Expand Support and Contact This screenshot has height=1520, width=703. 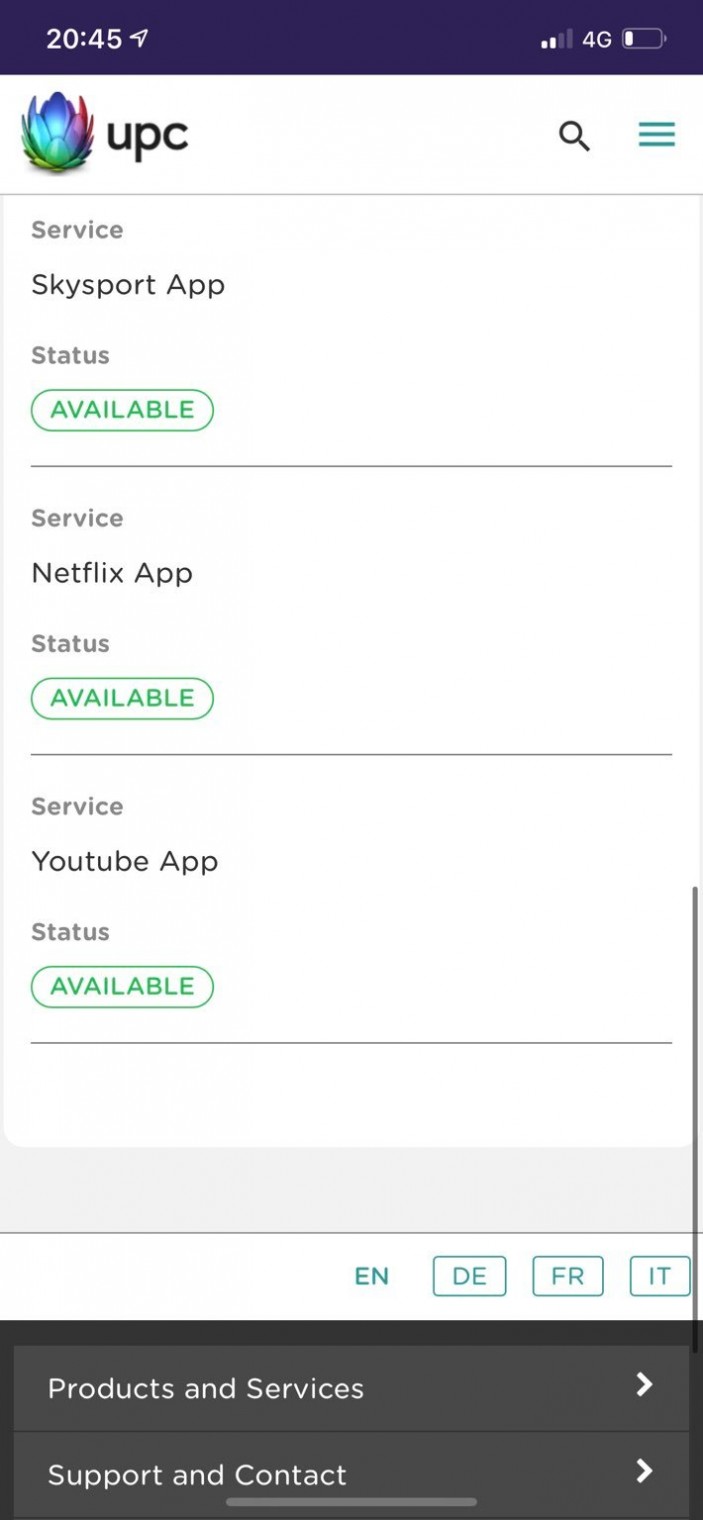(x=351, y=1474)
